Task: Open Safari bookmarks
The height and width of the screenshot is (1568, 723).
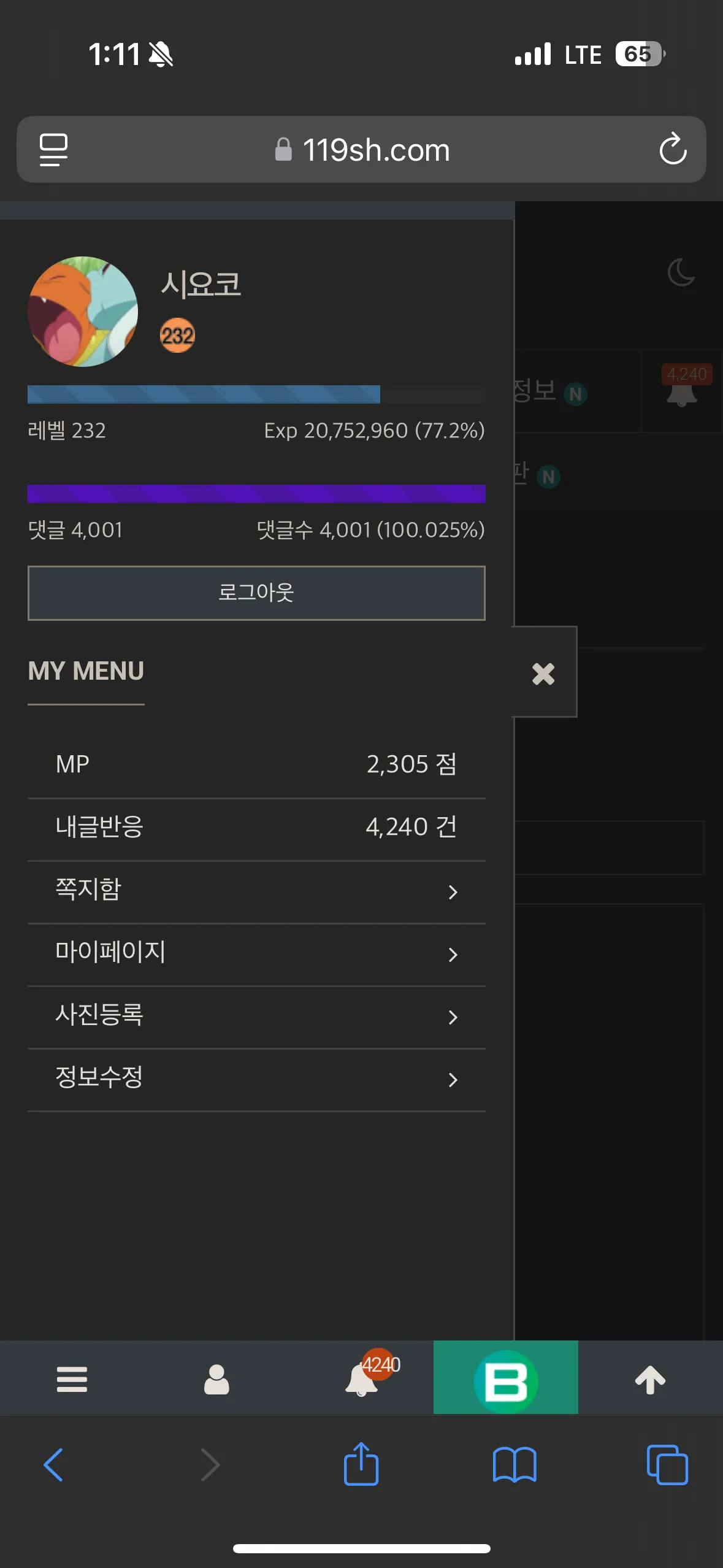Action: [x=515, y=1465]
